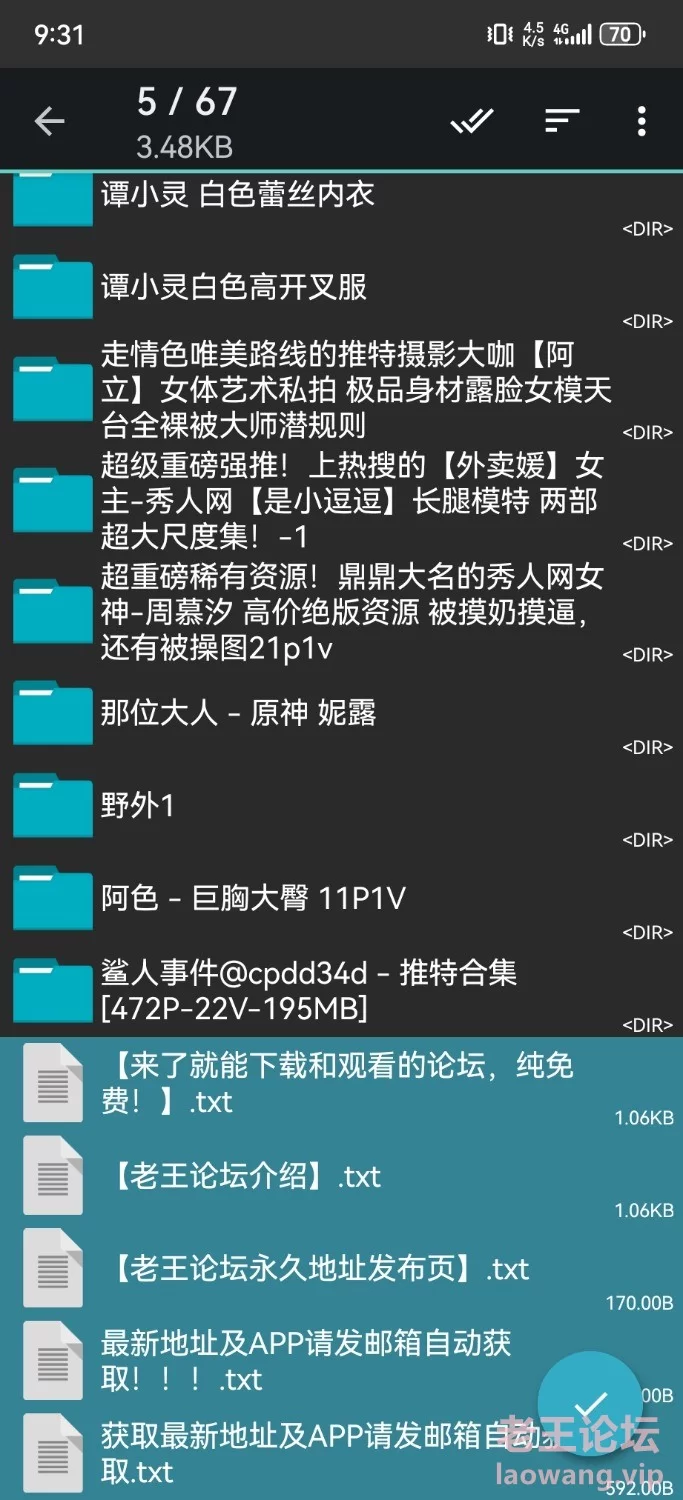
Task: Open the 那位大人 - 原神 妮露 folder
Action: [x=341, y=714]
